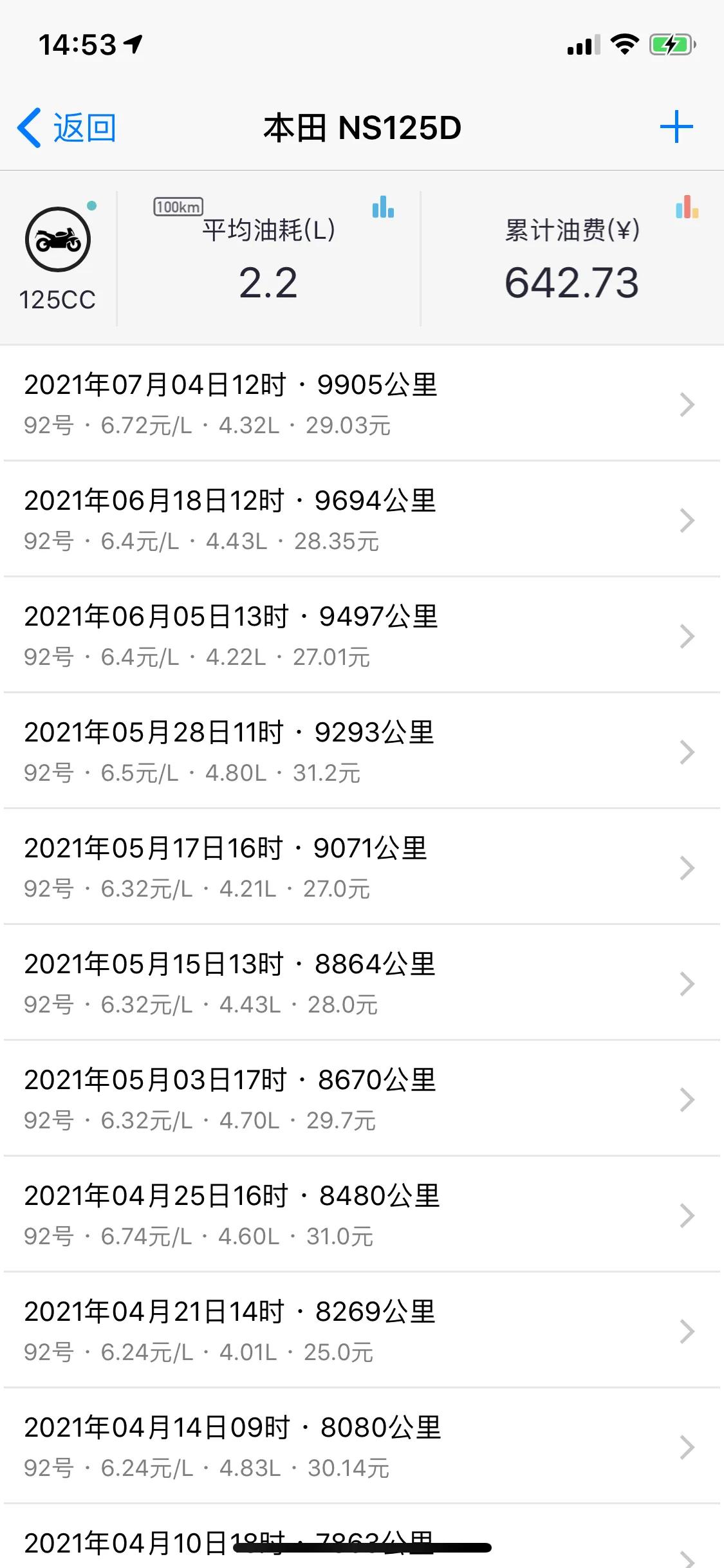Tap the plus icon to add a fuel record
The image size is (724, 1568).
(676, 127)
